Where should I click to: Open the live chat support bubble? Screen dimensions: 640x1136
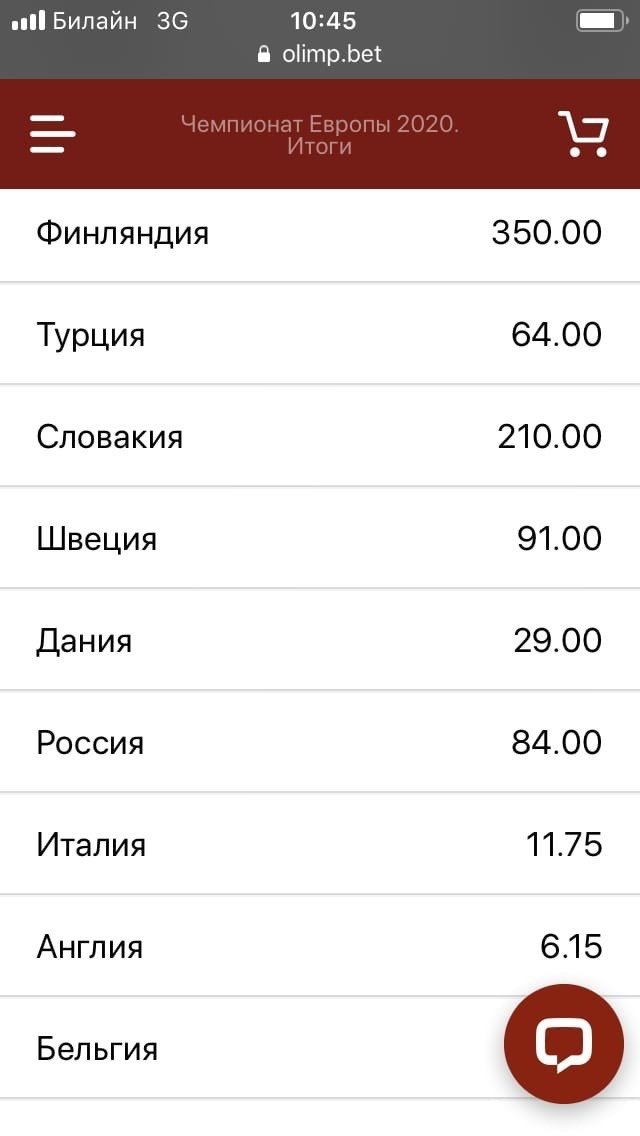(x=564, y=1043)
